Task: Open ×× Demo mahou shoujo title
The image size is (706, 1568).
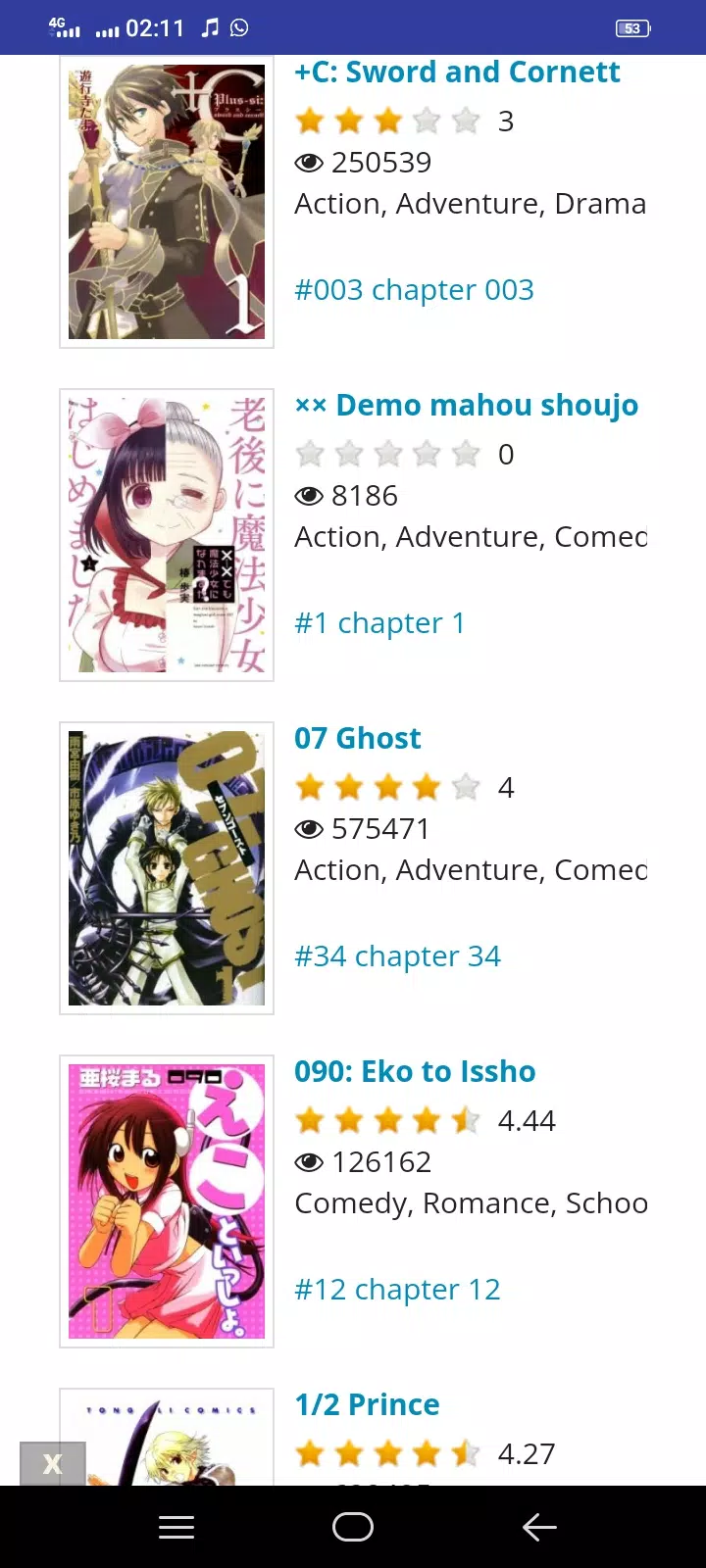Action: coord(467,406)
